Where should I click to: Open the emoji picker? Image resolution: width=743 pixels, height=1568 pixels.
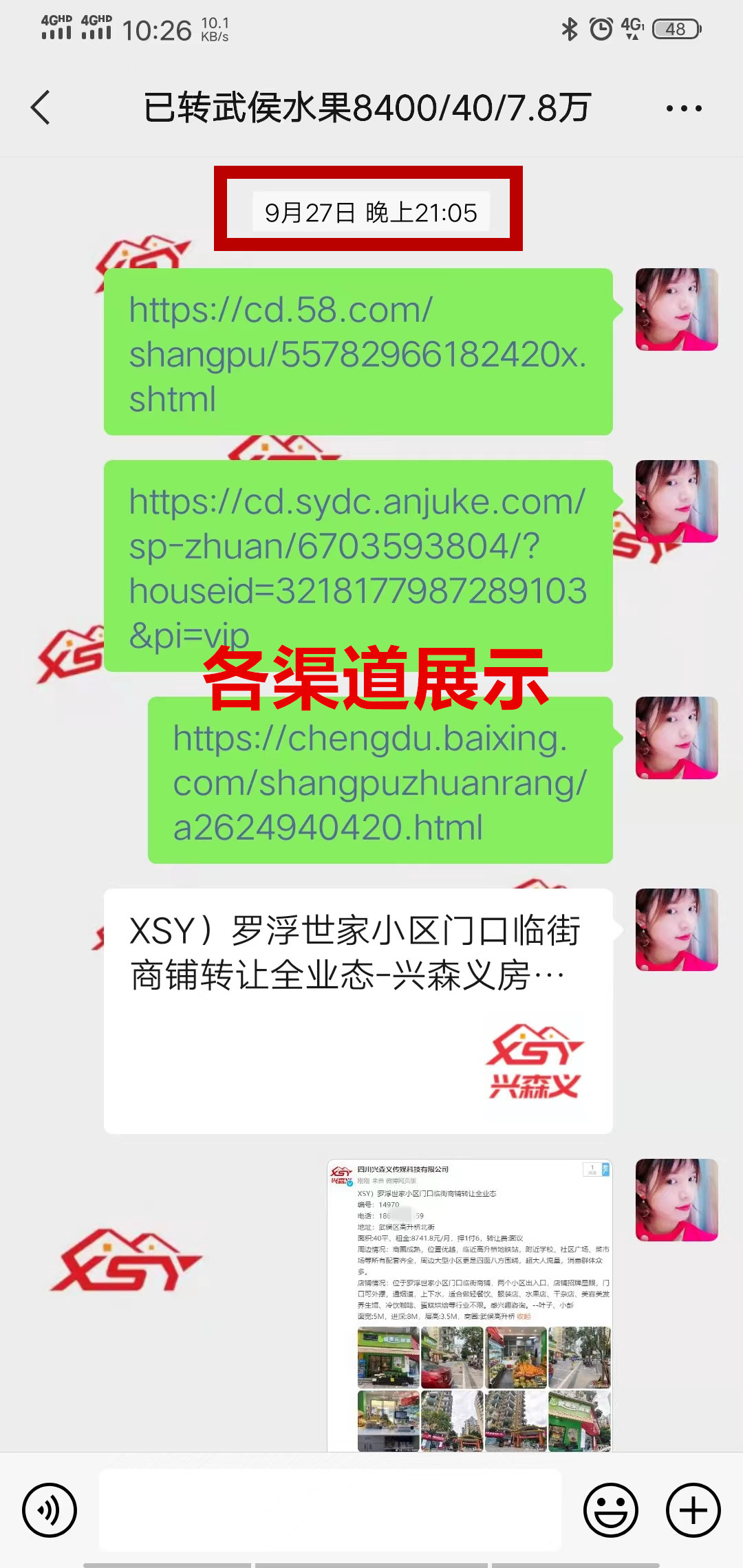tap(611, 1510)
